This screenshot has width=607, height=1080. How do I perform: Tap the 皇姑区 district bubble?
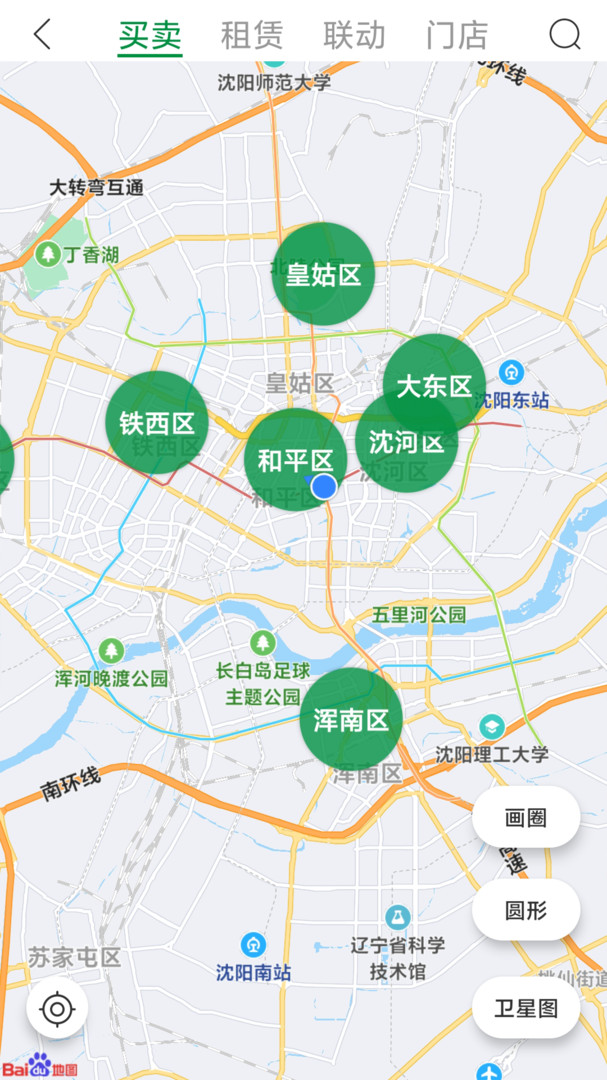point(323,274)
